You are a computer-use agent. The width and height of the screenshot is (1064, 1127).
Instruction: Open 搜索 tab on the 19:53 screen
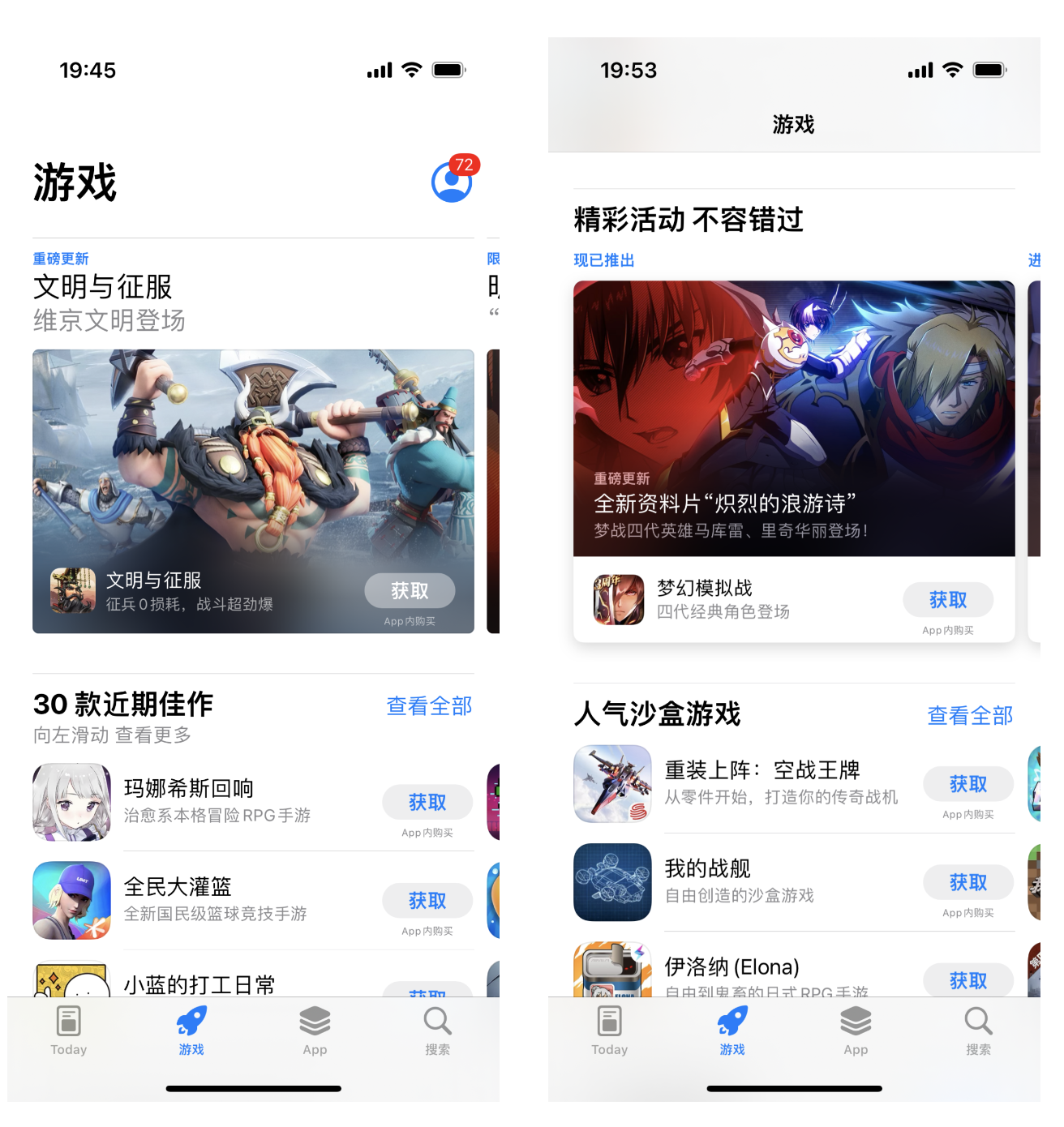coord(978,1031)
